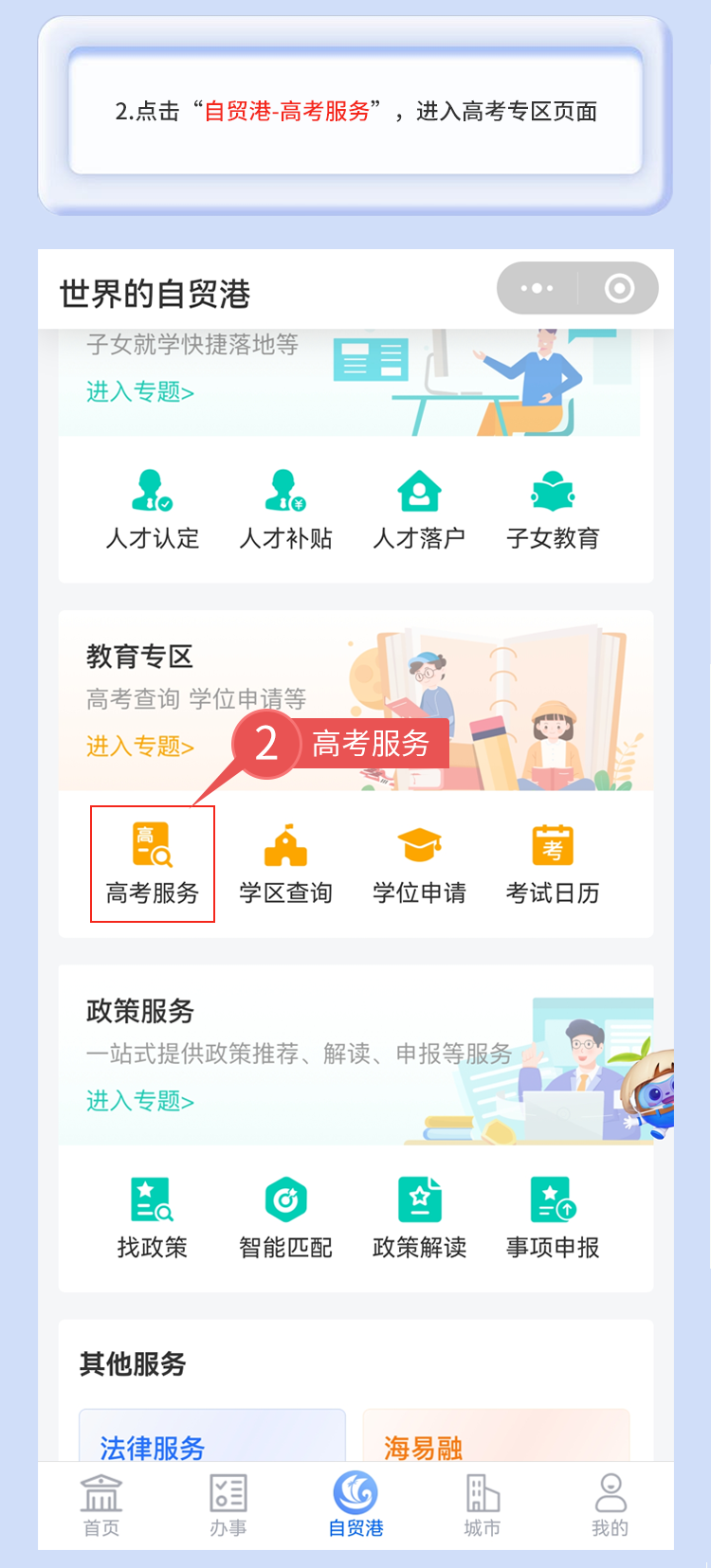This screenshot has width=711, height=1568.
Task: Tap the 事项申报 declaration icon
Action: [x=553, y=1217]
